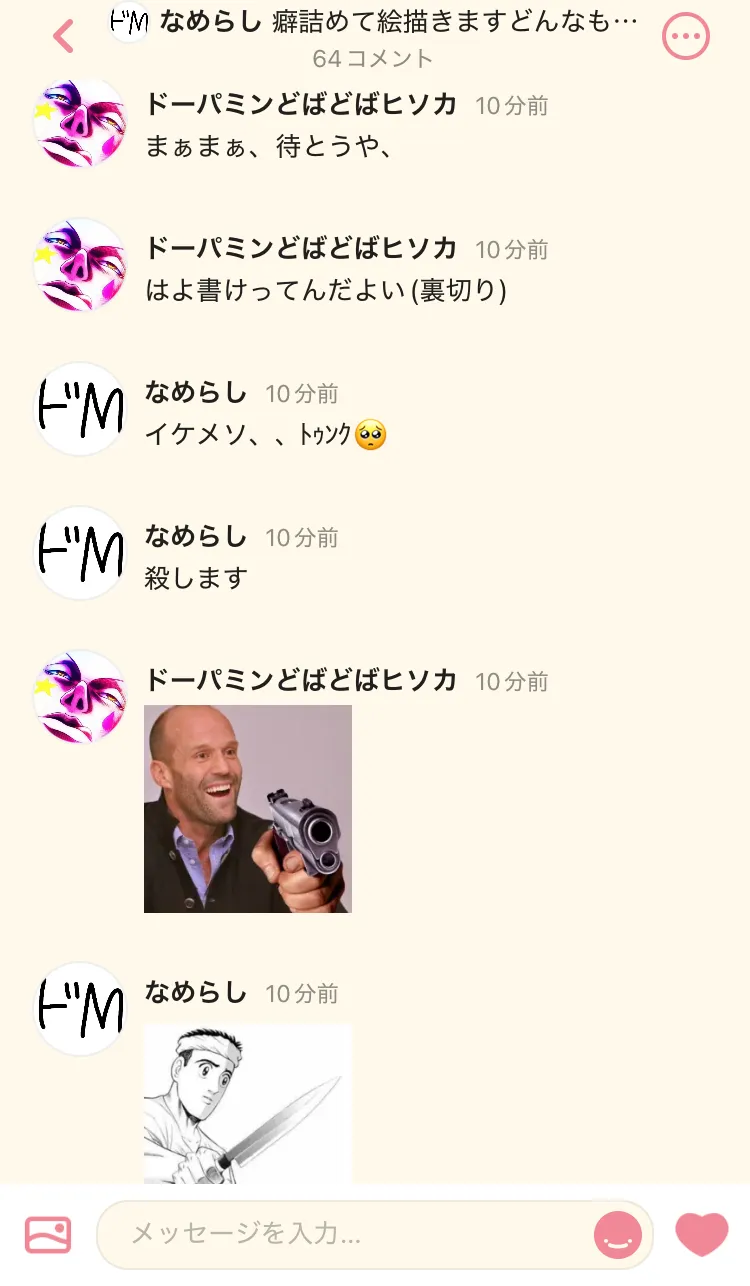
Task: Open the three-dot overflow menu
Action: (x=686, y=37)
